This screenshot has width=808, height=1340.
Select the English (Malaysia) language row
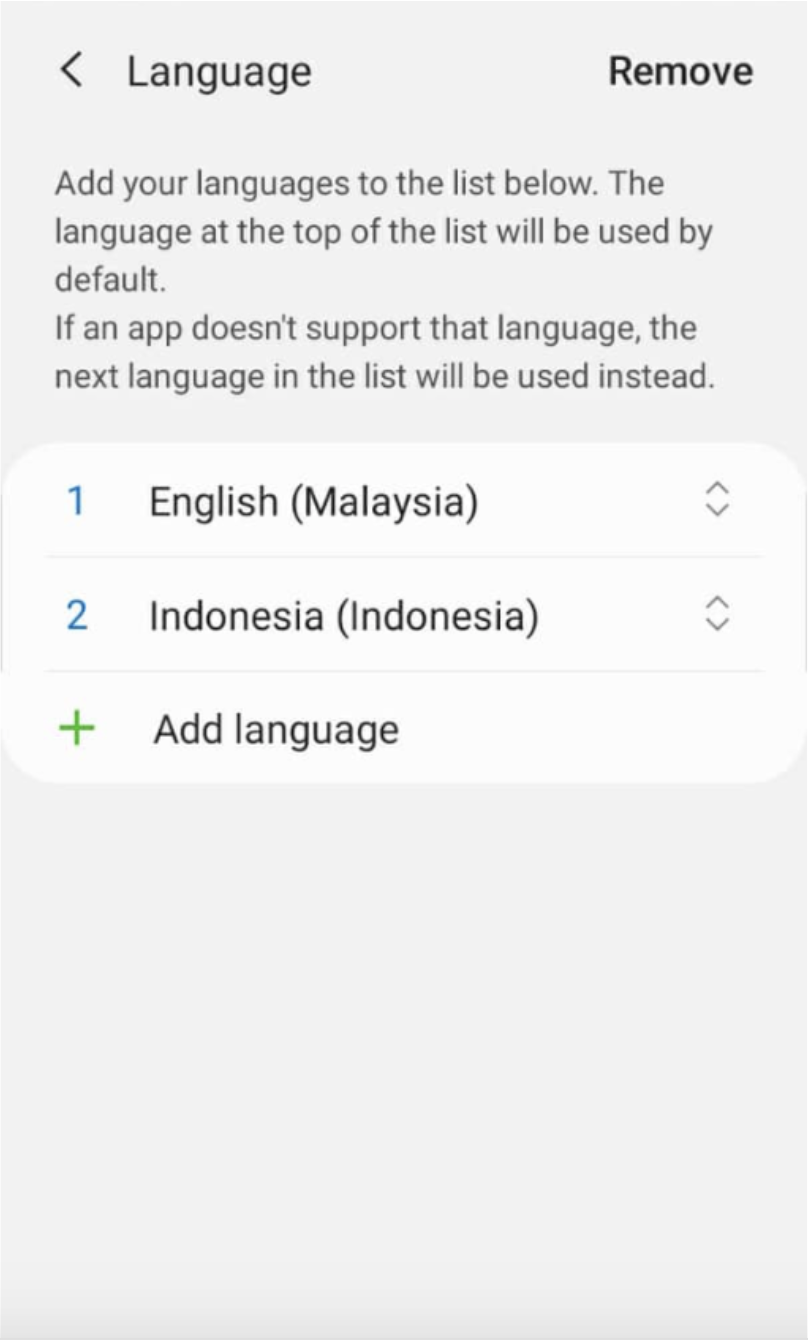coord(313,501)
